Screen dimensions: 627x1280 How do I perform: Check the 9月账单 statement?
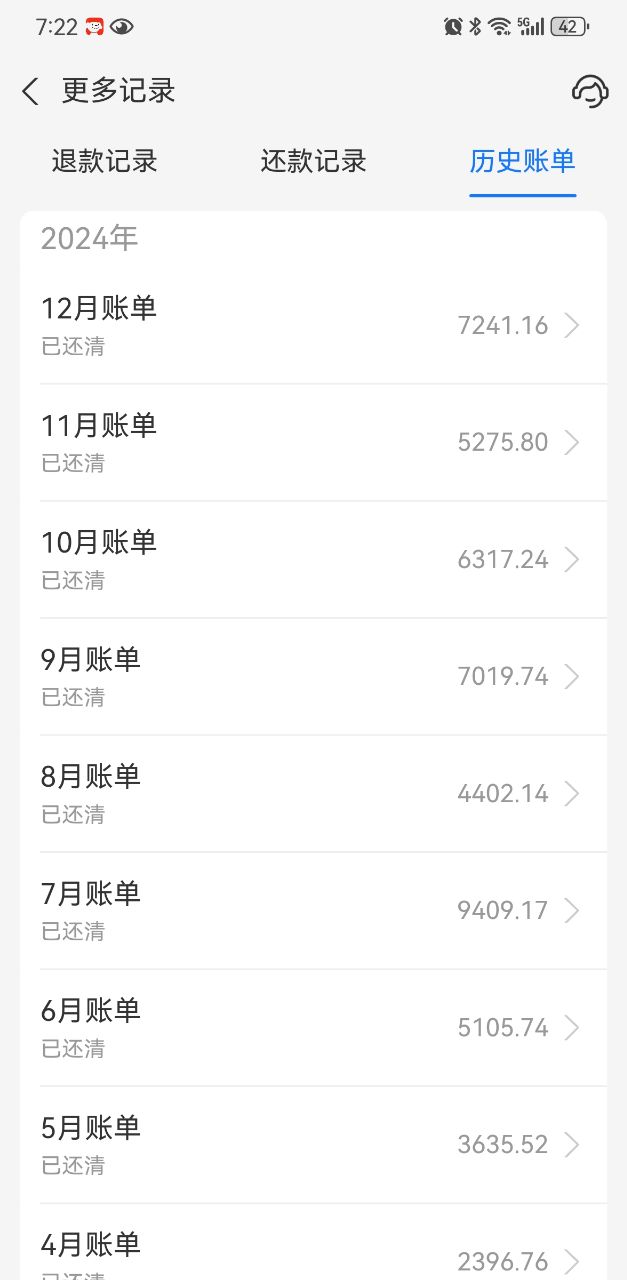[x=313, y=676]
